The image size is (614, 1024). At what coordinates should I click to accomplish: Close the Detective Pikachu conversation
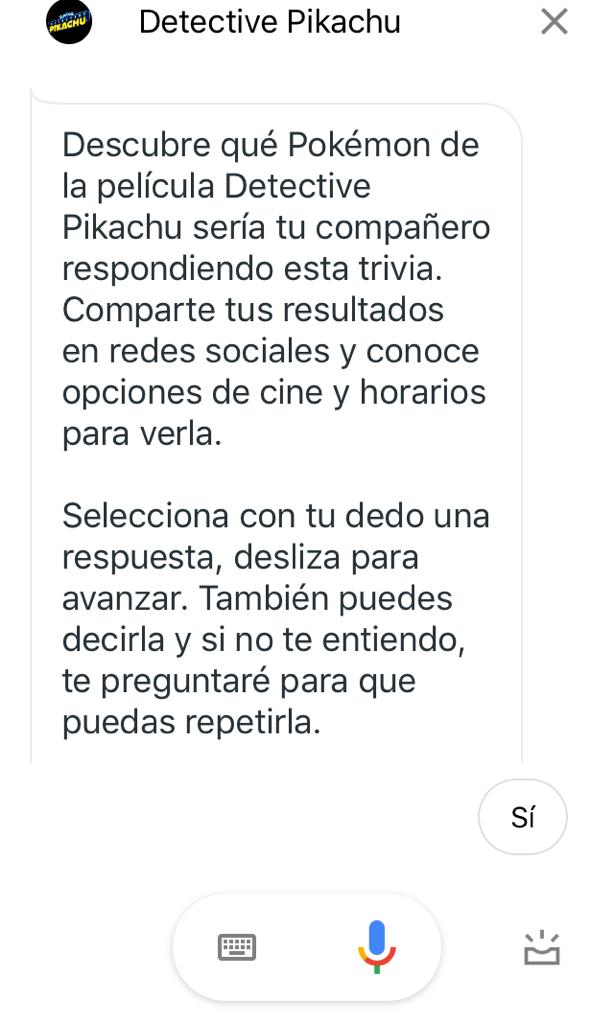click(x=554, y=22)
